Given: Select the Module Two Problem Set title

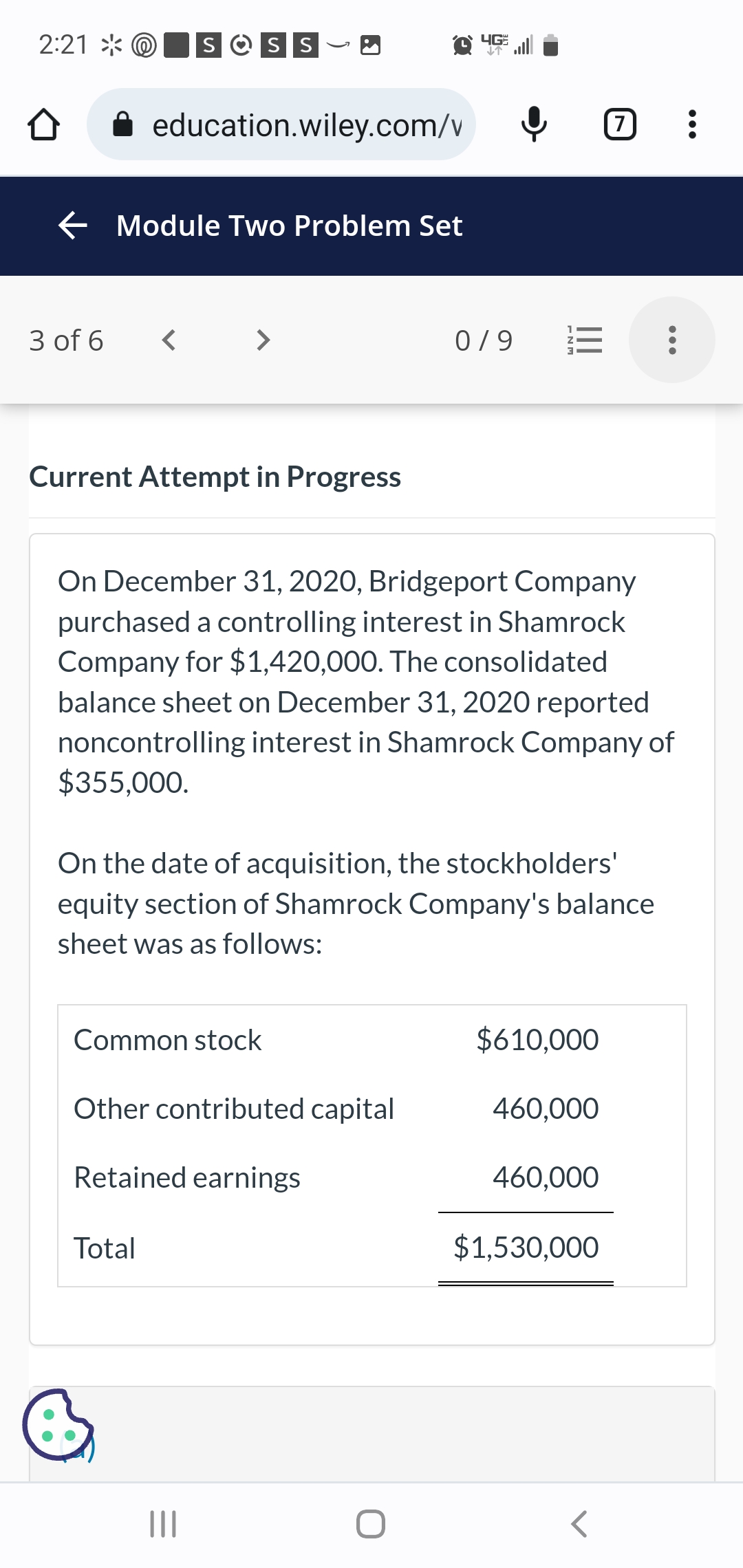Looking at the screenshot, I should (288, 226).
